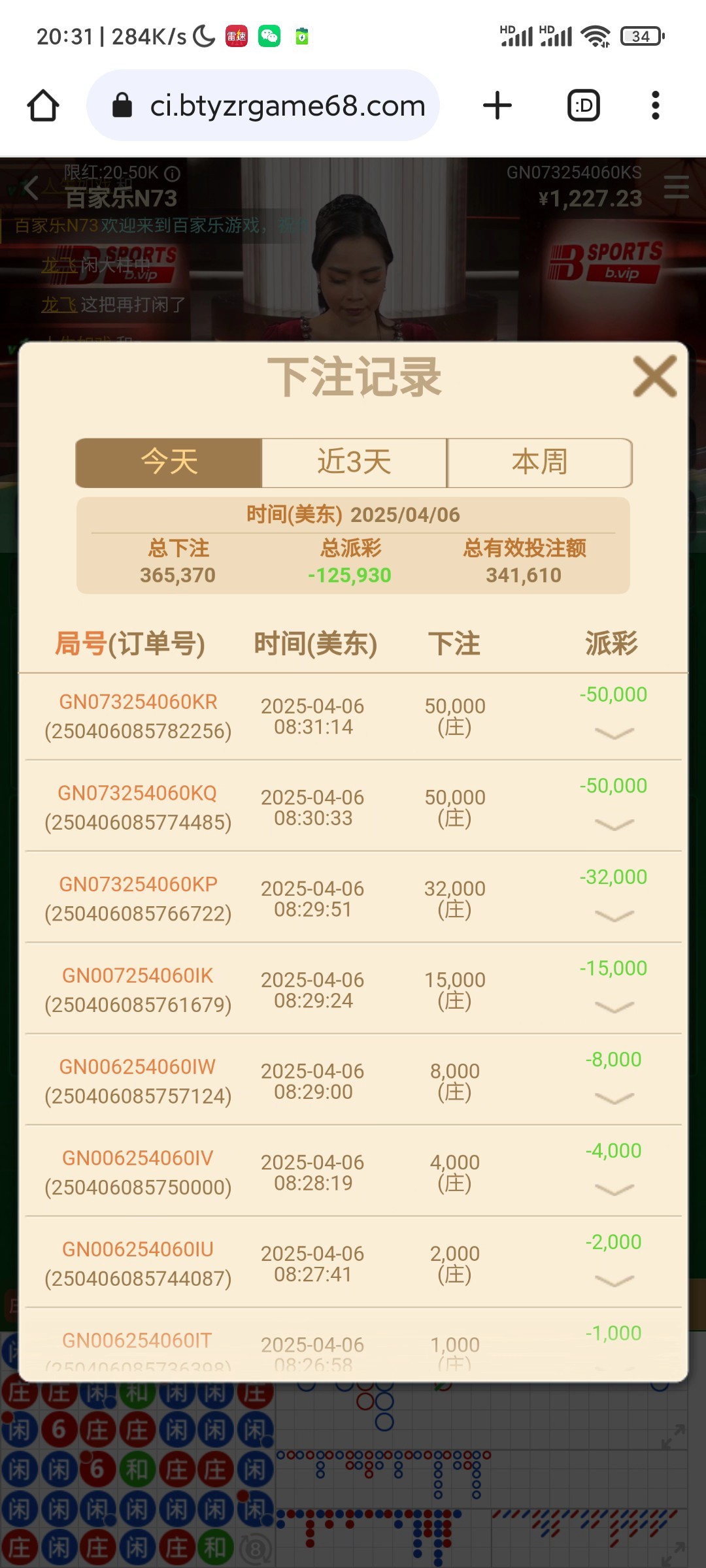Screen dimensions: 706x1568
Task: Open a new browser tab
Action: (x=497, y=106)
